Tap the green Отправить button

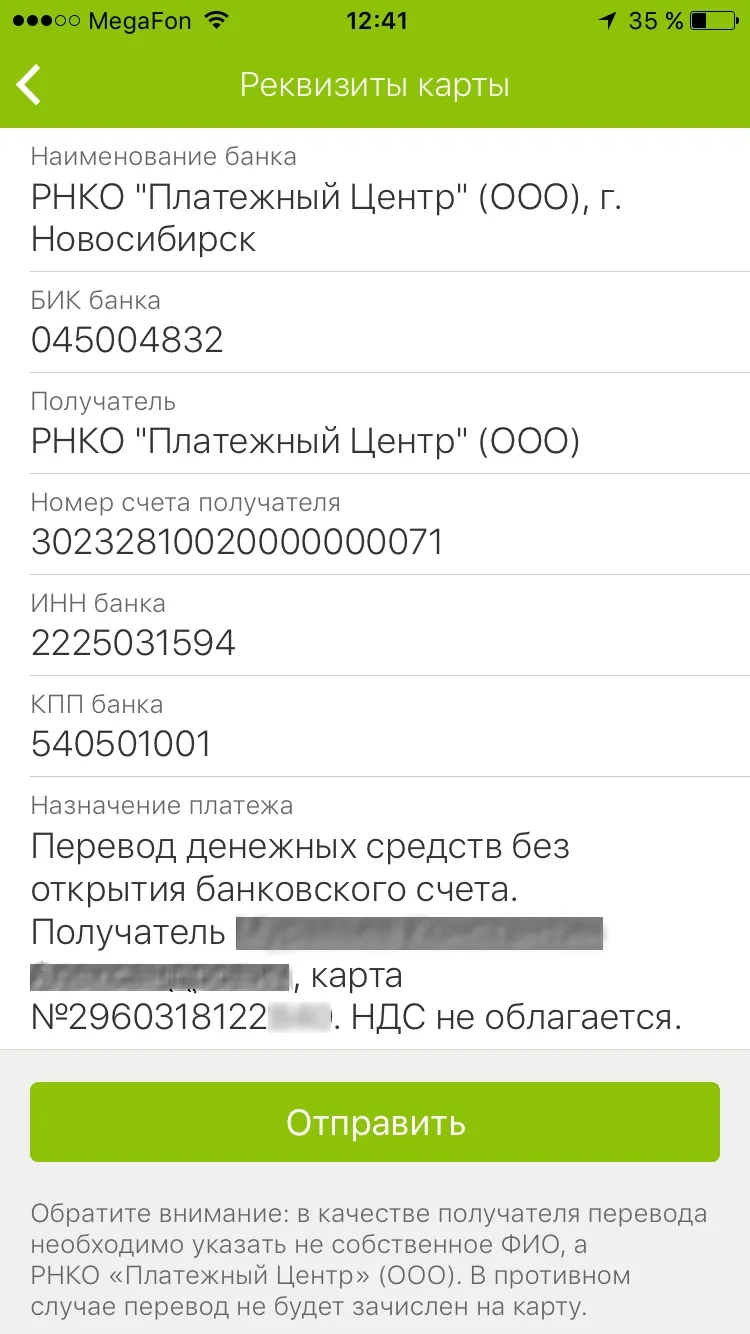(x=375, y=1122)
